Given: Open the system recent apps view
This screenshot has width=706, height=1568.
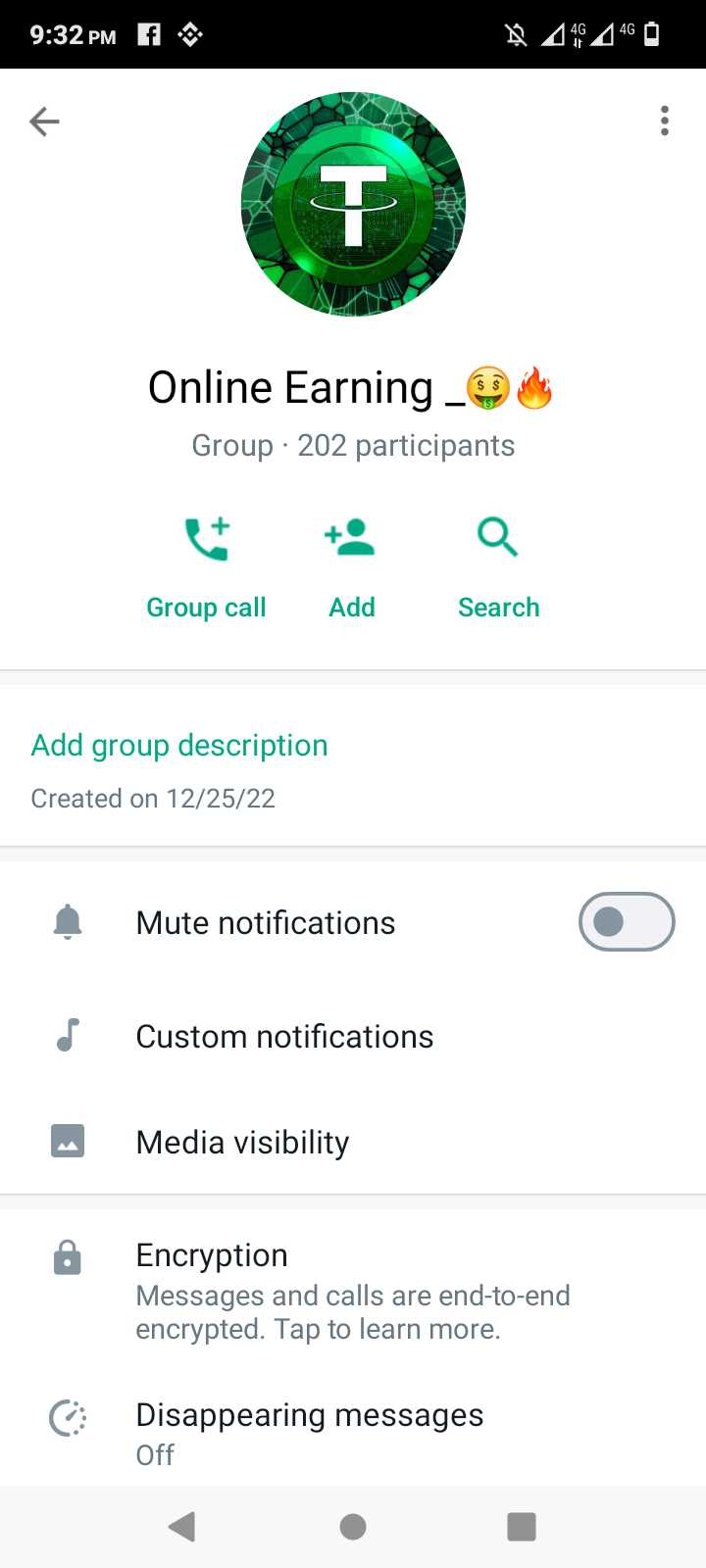Looking at the screenshot, I should pyautogui.click(x=522, y=1526).
